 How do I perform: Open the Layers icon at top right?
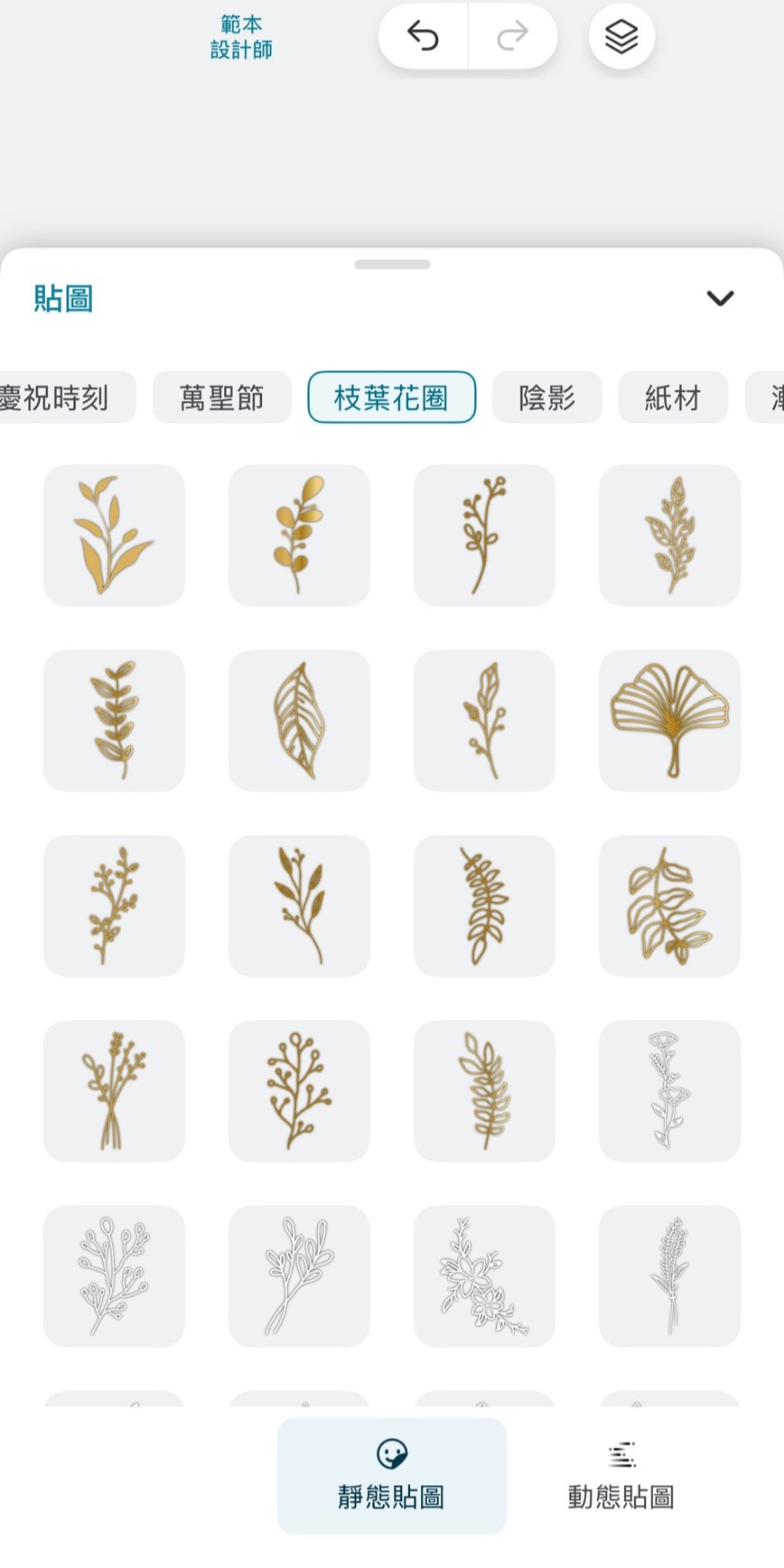click(x=621, y=36)
